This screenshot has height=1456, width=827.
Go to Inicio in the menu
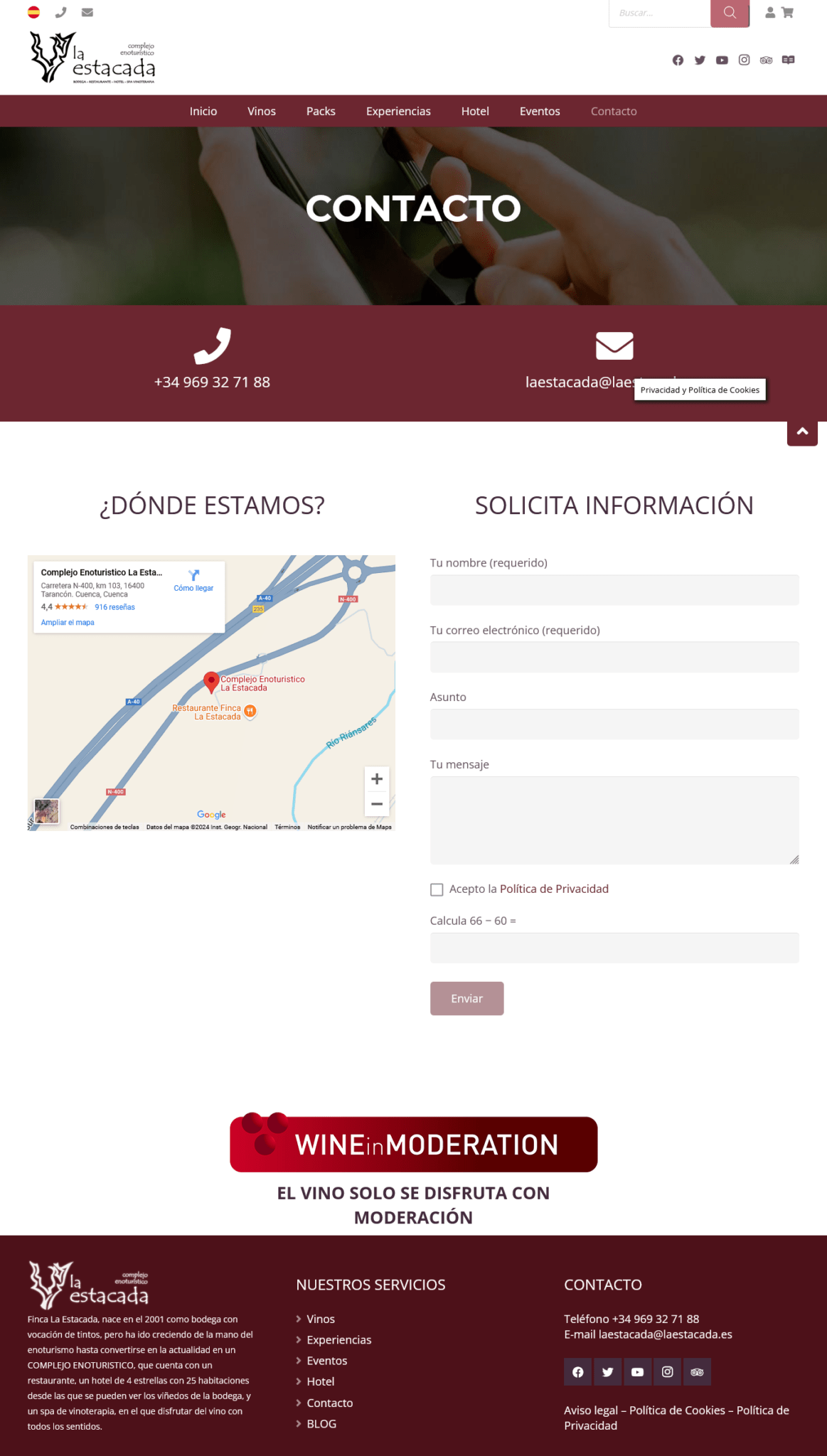coord(203,111)
